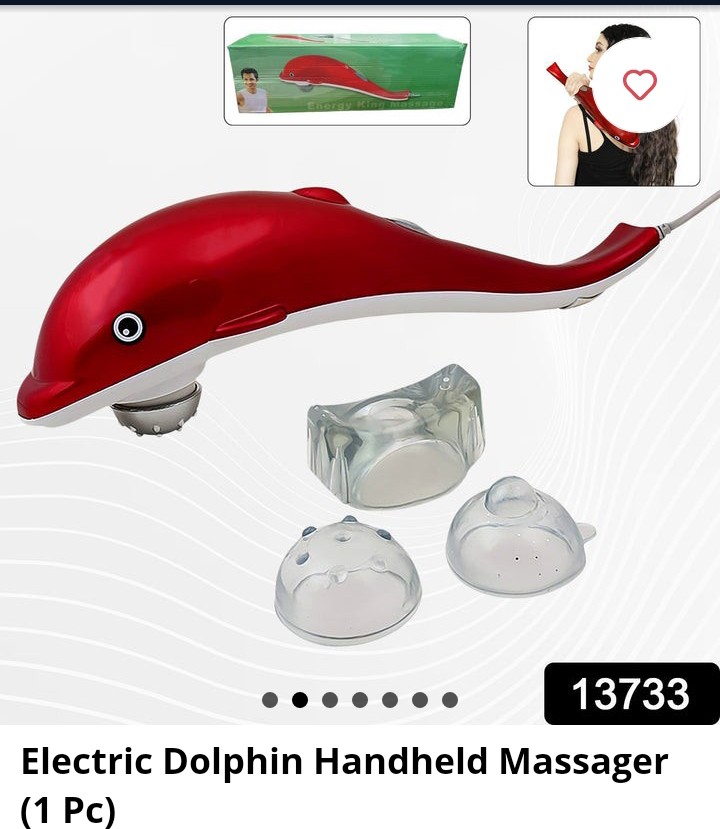The width and height of the screenshot is (720, 829).
Task: Jump to the first image via page dot
Action: pyautogui.click(x=270, y=700)
